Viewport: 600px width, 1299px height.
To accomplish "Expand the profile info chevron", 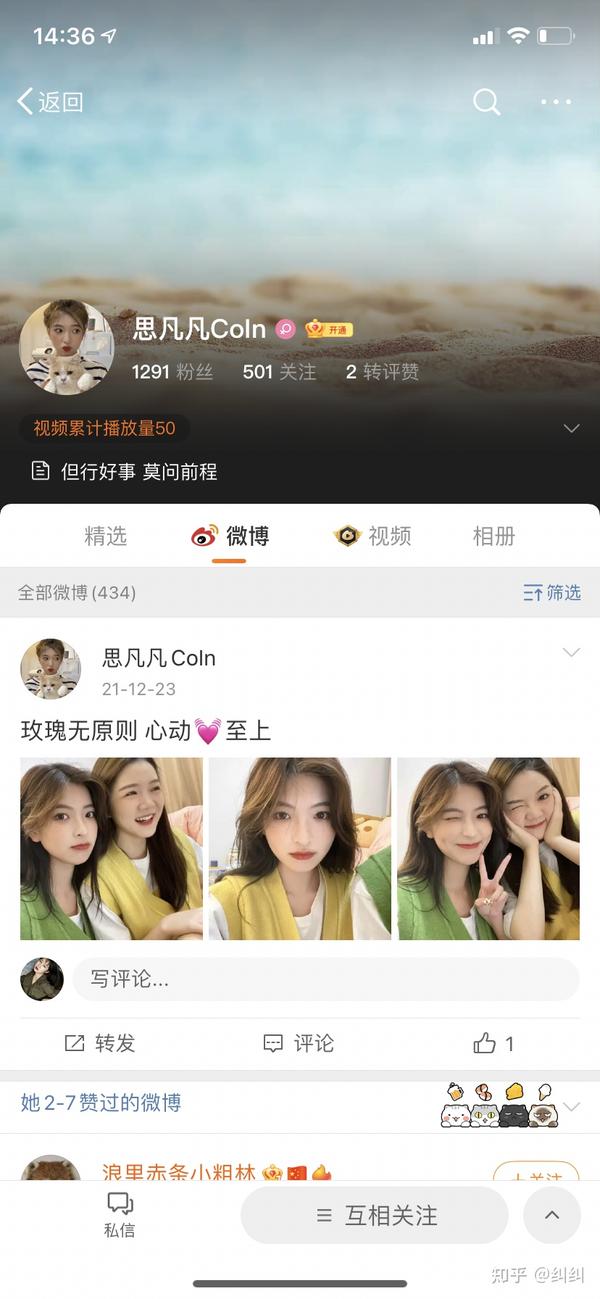I will click(571, 428).
